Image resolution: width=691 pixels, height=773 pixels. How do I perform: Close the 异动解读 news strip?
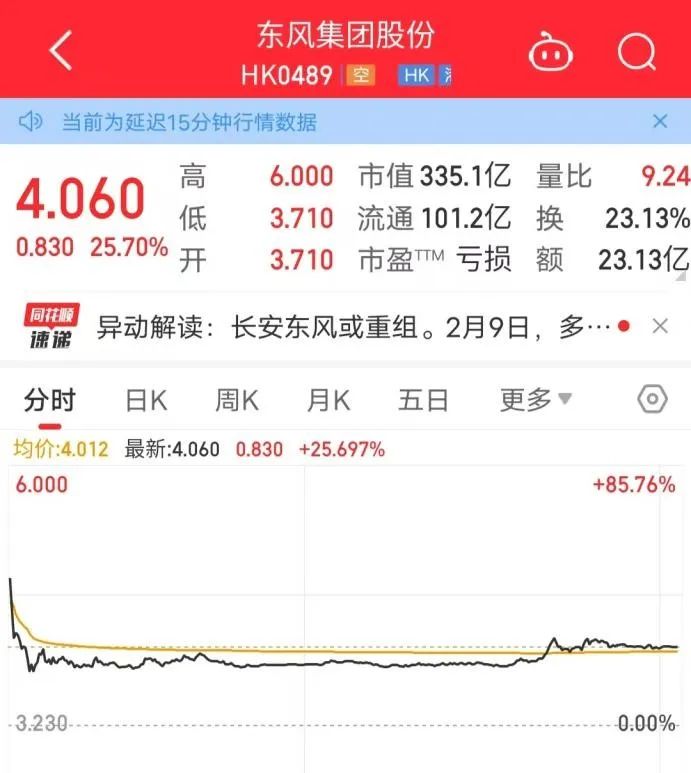[660, 326]
